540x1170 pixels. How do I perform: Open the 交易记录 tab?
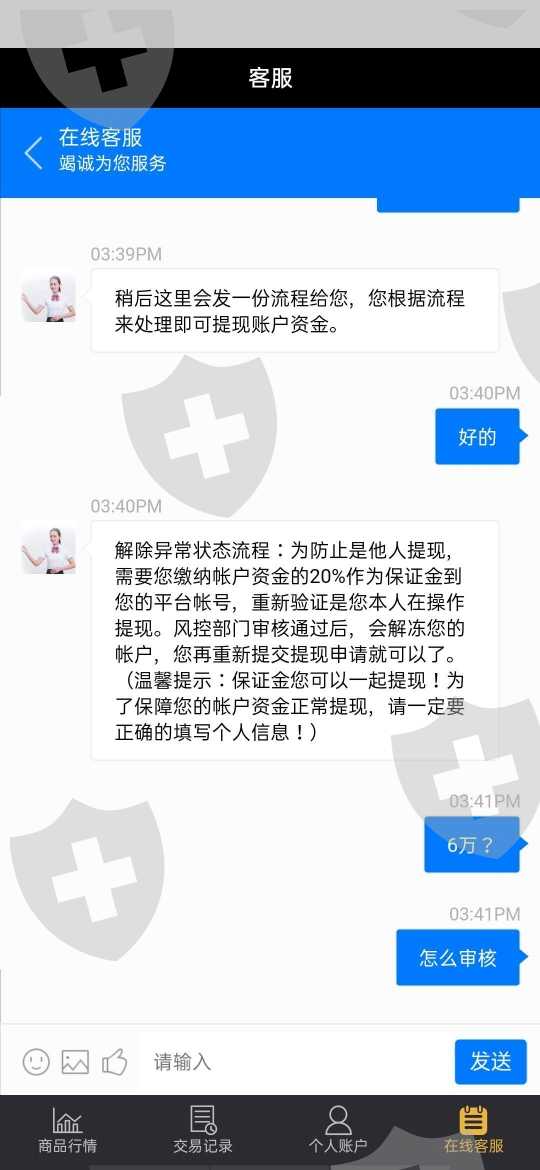[x=203, y=1130]
